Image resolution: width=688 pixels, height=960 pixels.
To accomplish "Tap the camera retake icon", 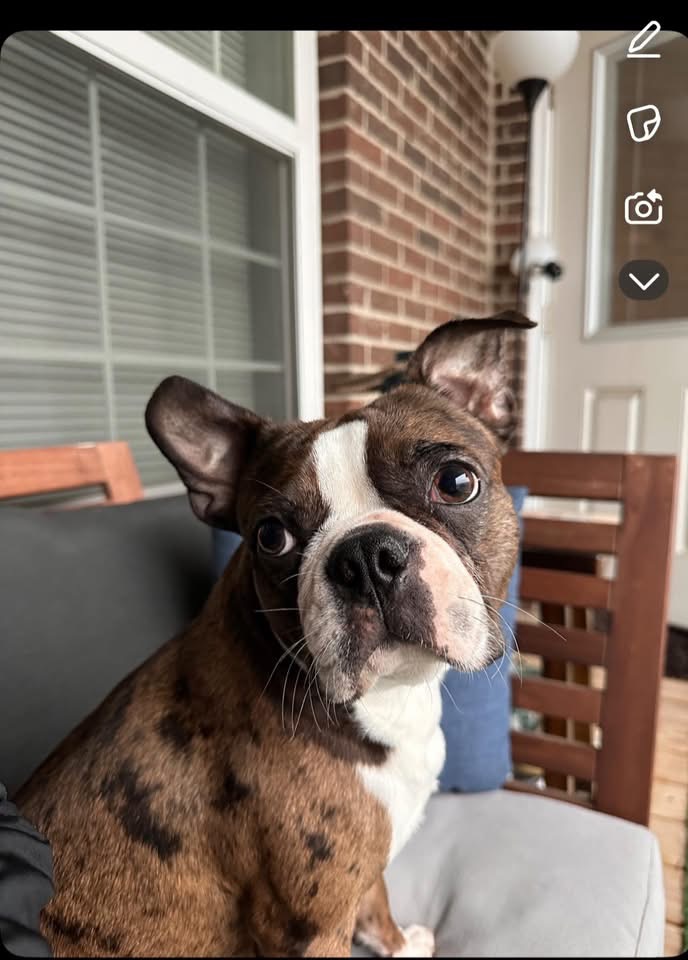I will tap(643, 207).
